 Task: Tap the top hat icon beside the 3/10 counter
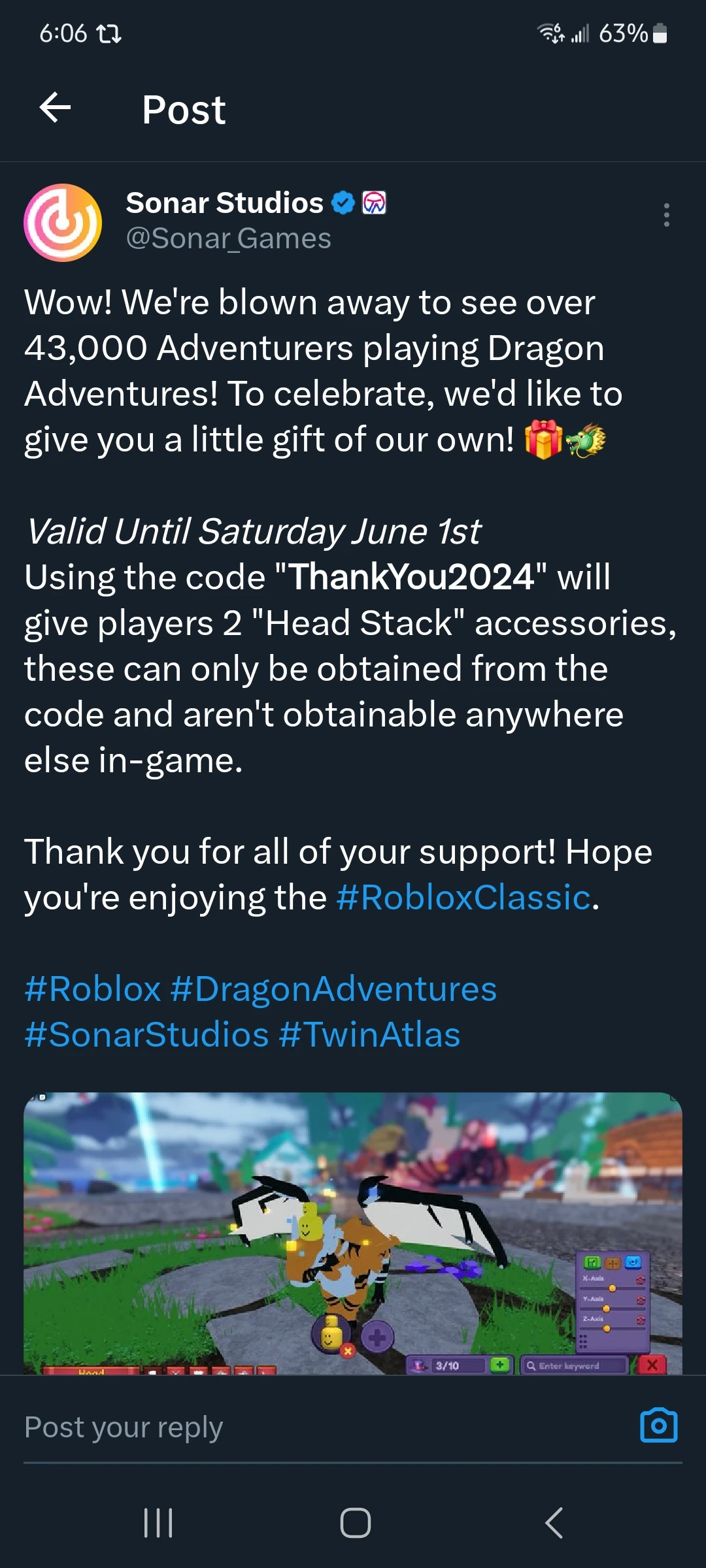click(418, 1365)
